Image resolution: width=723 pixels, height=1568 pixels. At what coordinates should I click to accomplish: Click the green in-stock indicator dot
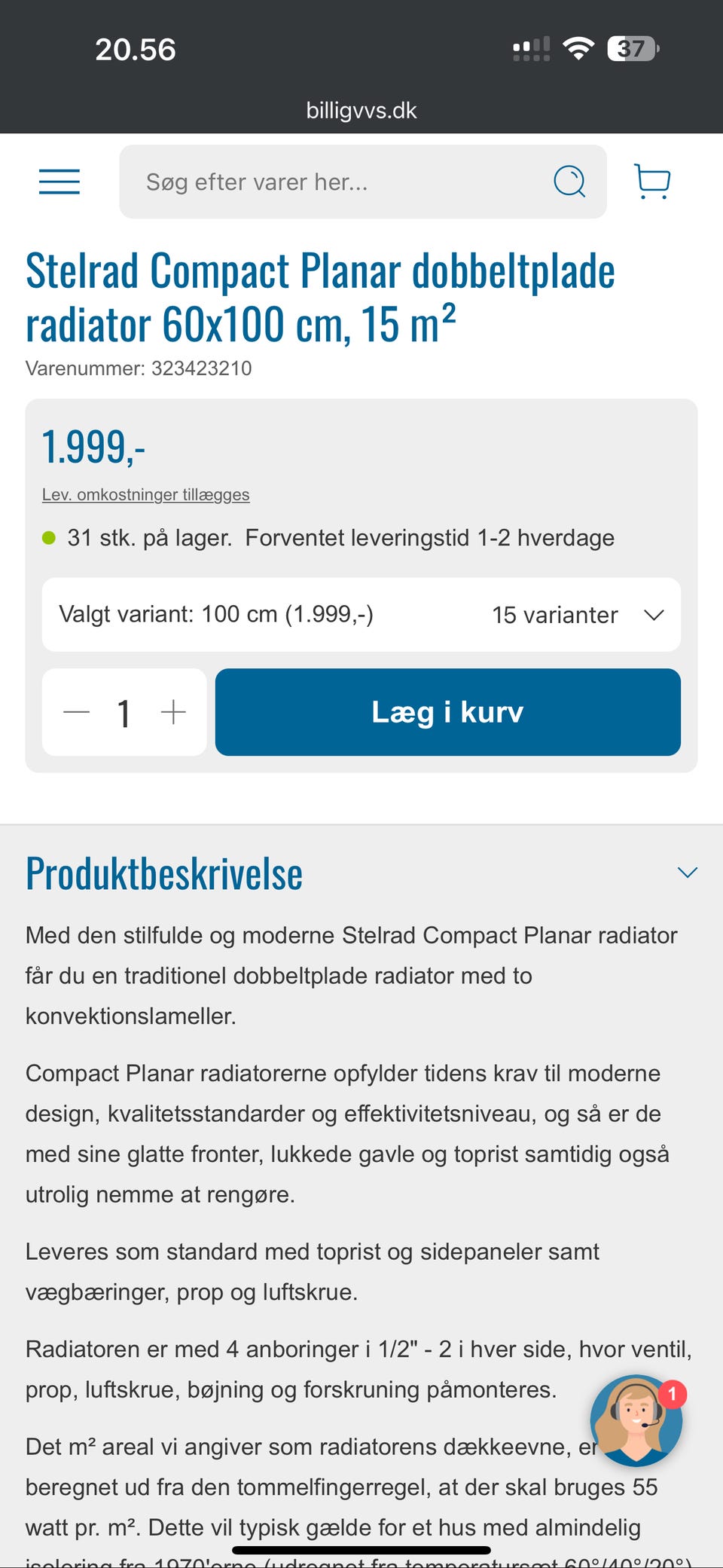(48, 536)
